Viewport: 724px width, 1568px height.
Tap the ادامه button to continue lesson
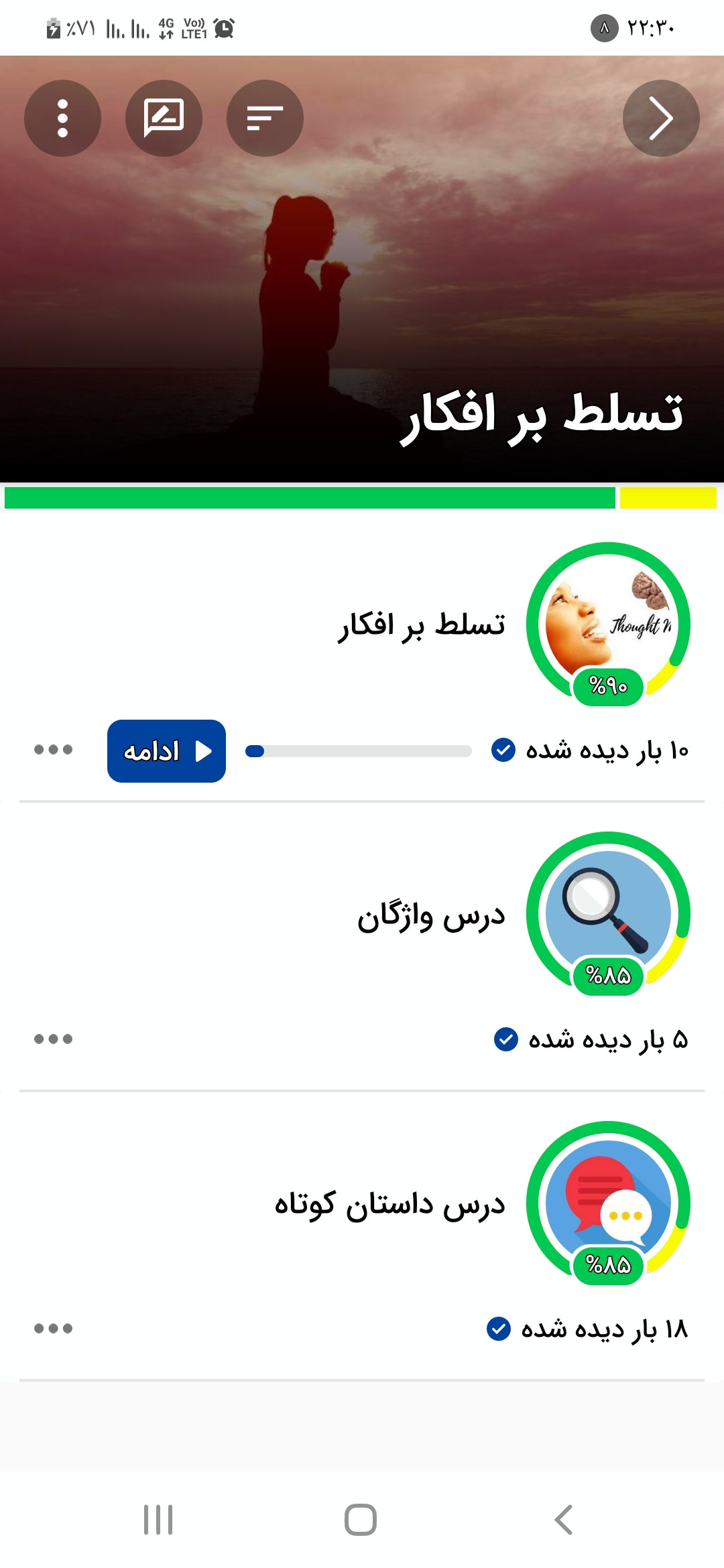click(166, 751)
